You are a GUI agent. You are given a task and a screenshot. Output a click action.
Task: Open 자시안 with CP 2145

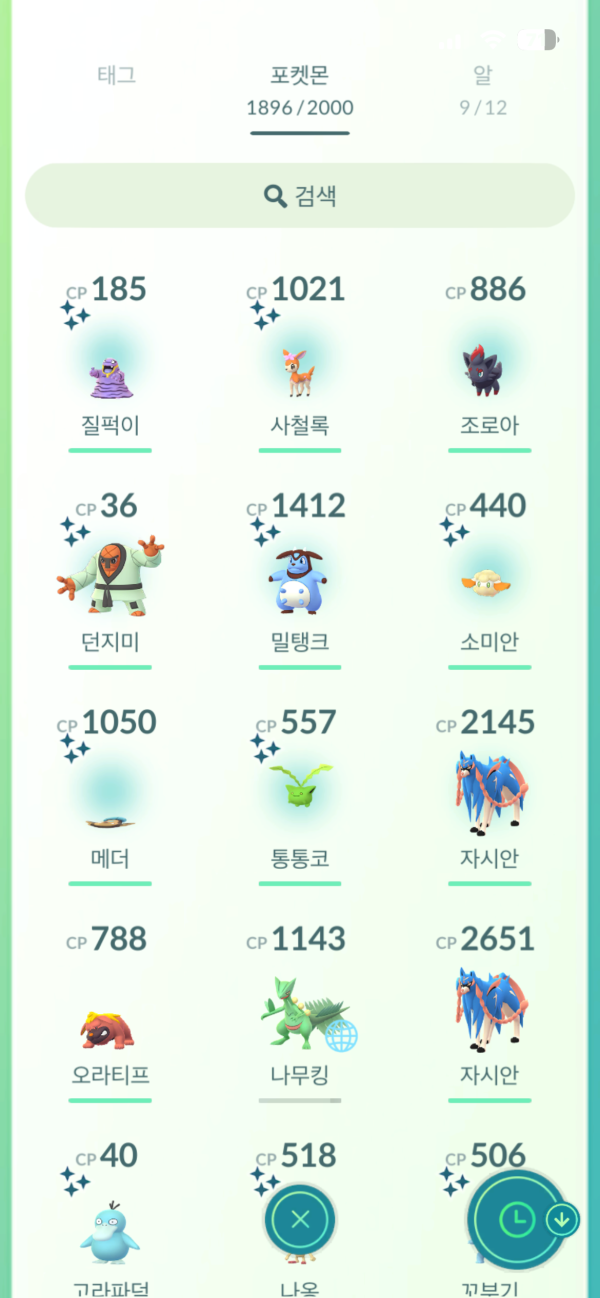490,796
